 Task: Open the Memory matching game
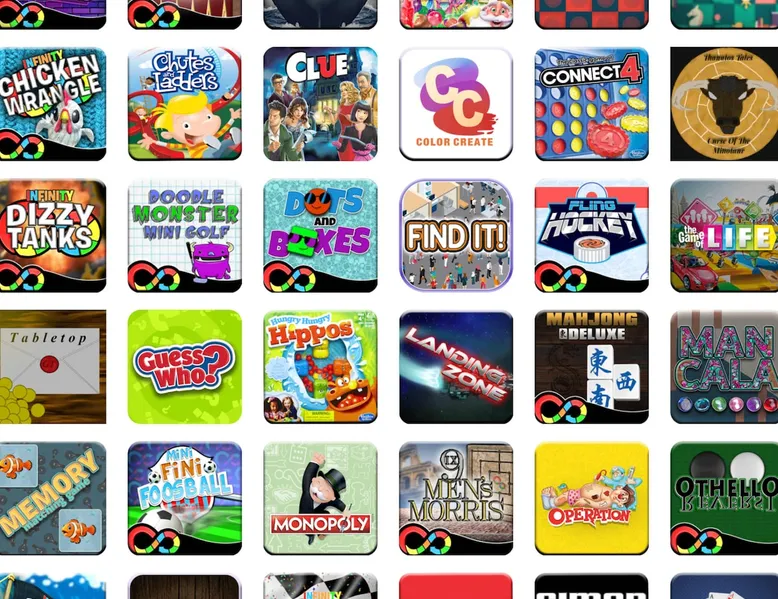click(x=52, y=498)
